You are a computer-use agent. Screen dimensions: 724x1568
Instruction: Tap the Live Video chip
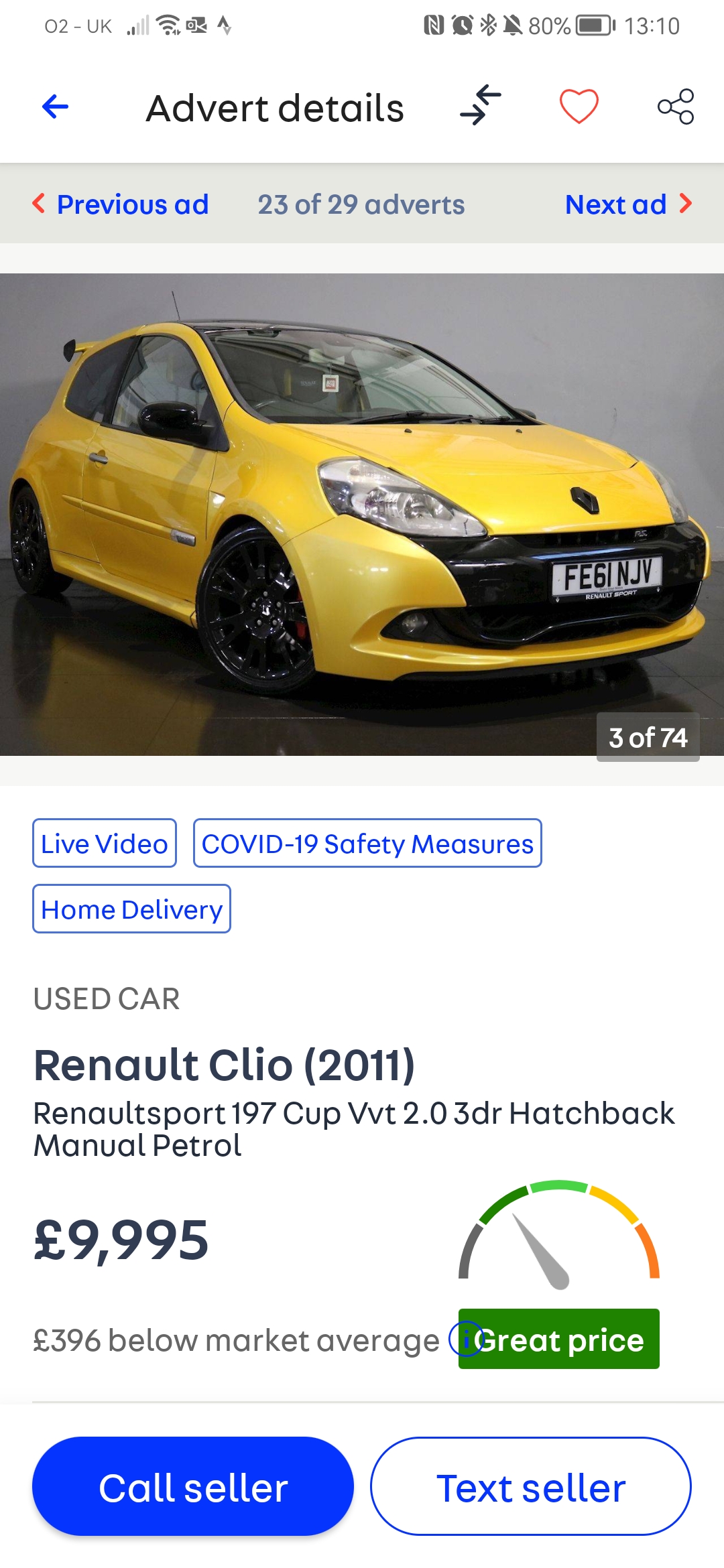105,844
